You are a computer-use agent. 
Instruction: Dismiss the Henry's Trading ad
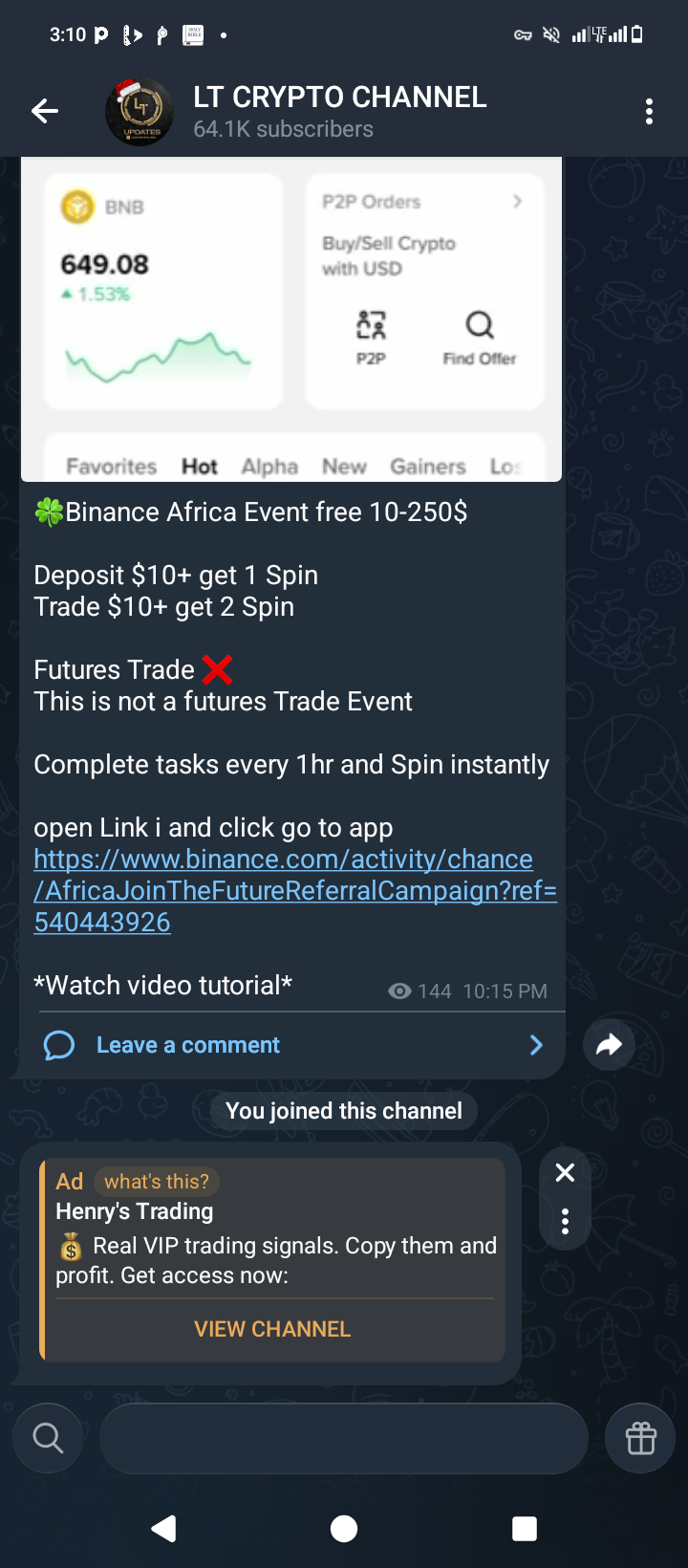565,1173
